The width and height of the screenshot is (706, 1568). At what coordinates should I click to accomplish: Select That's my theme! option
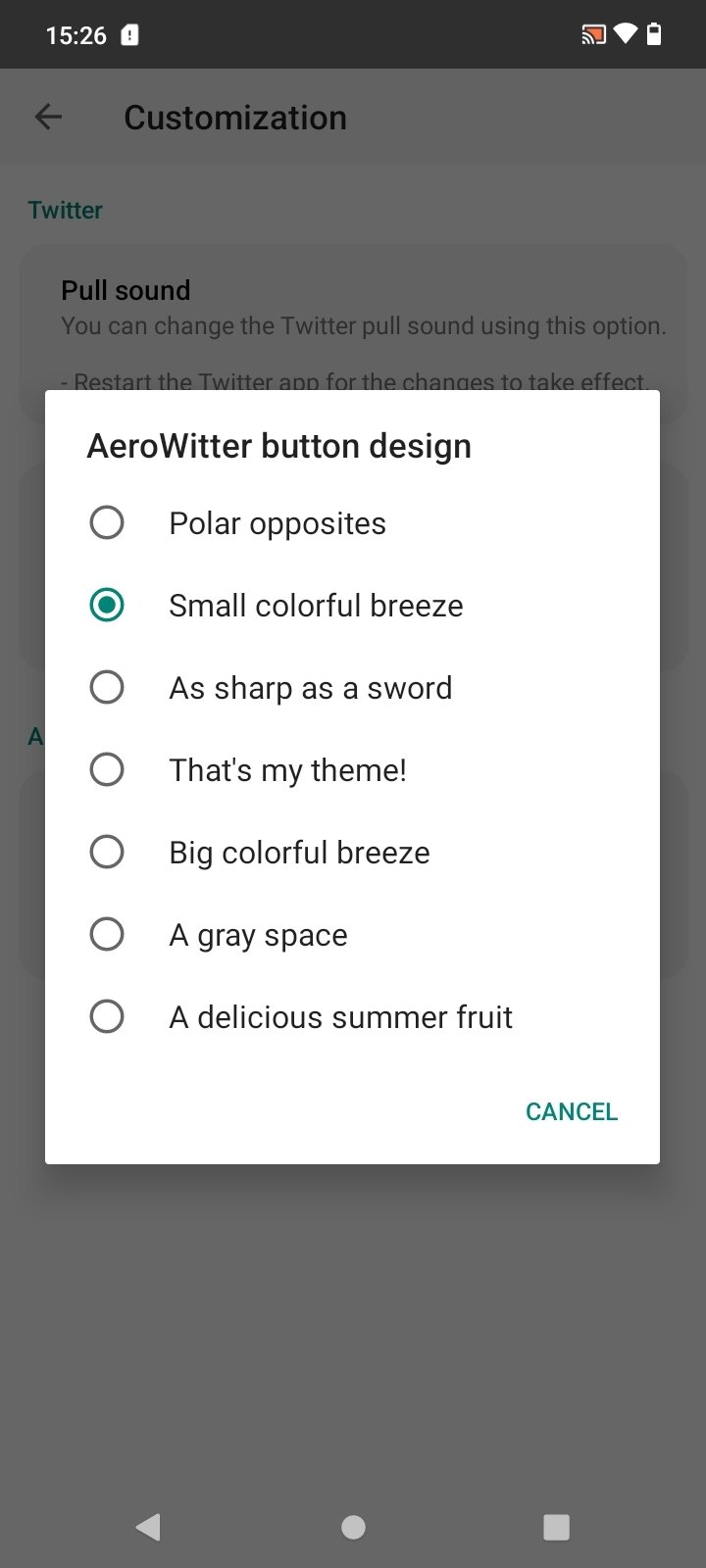(352, 770)
